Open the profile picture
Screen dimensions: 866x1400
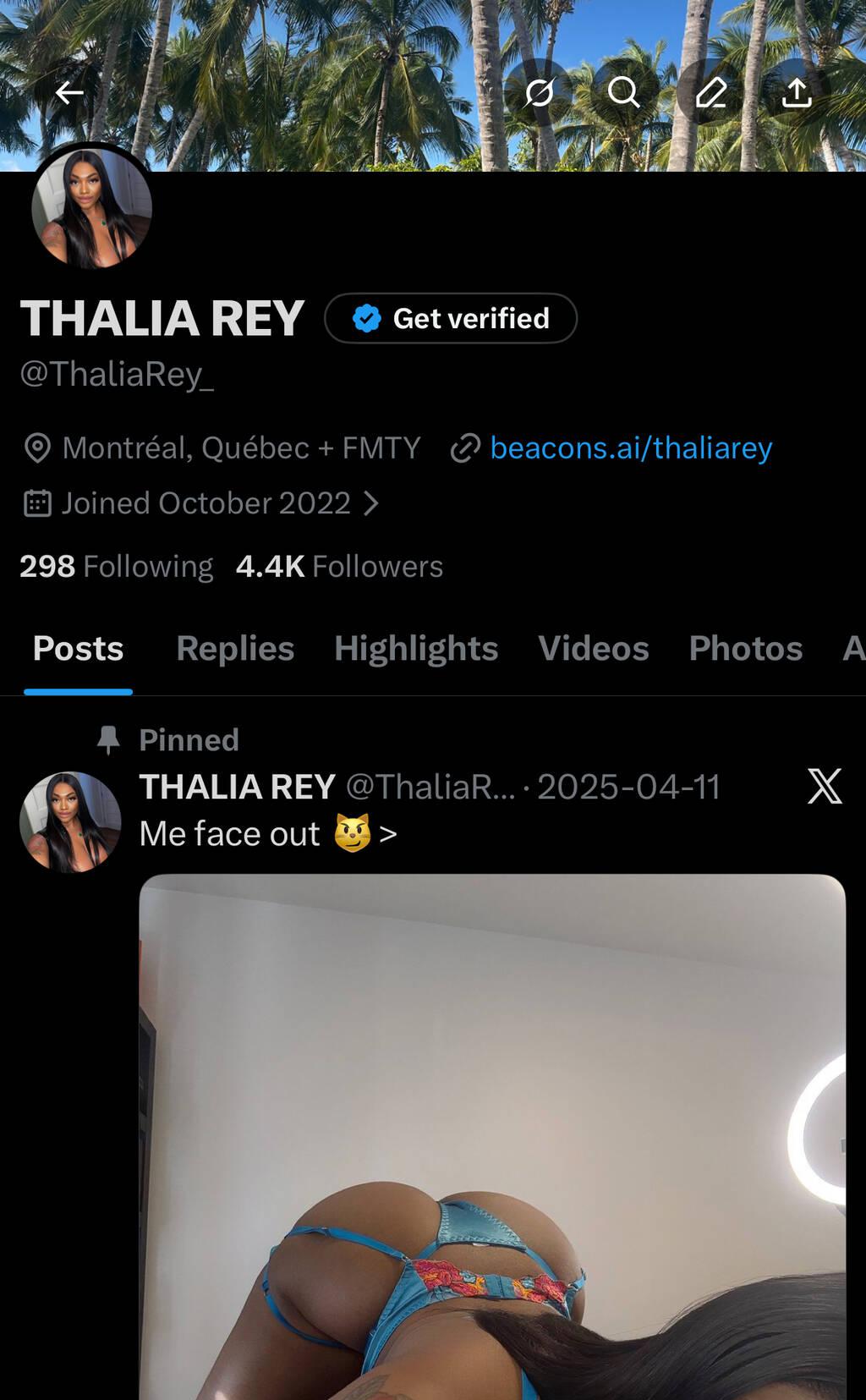click(x=91, y=208)
